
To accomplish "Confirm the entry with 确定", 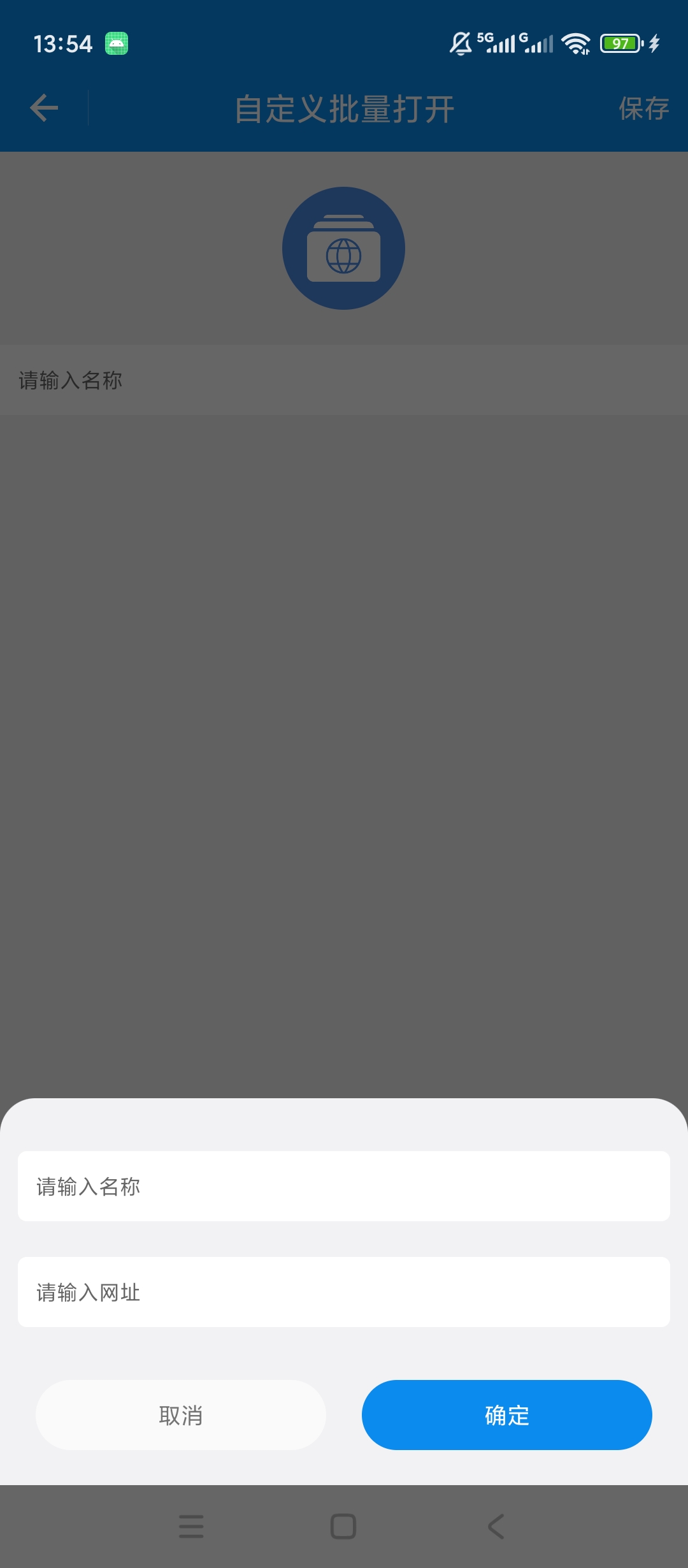I will 507,1415.
